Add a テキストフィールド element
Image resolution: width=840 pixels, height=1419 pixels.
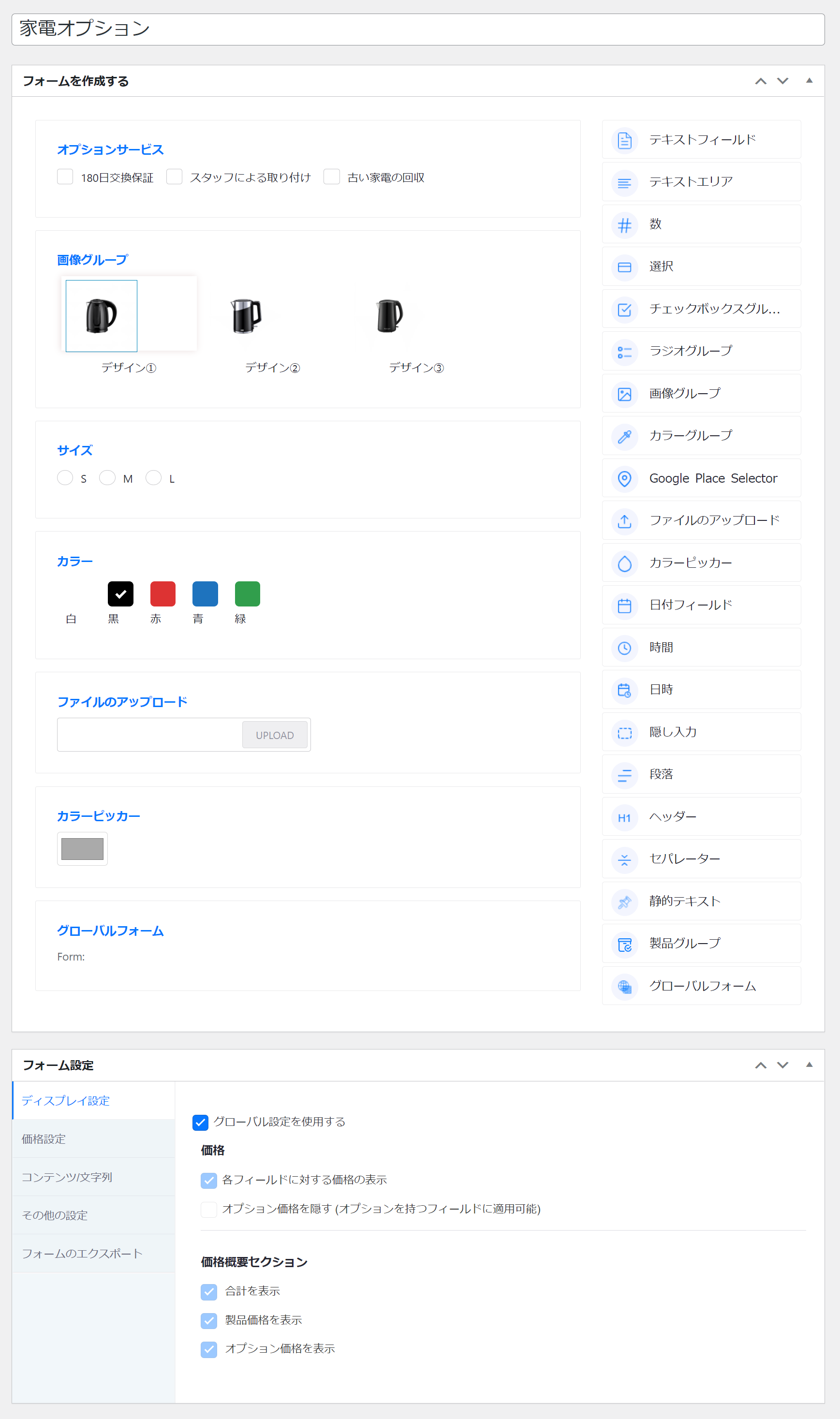[701, 140]
